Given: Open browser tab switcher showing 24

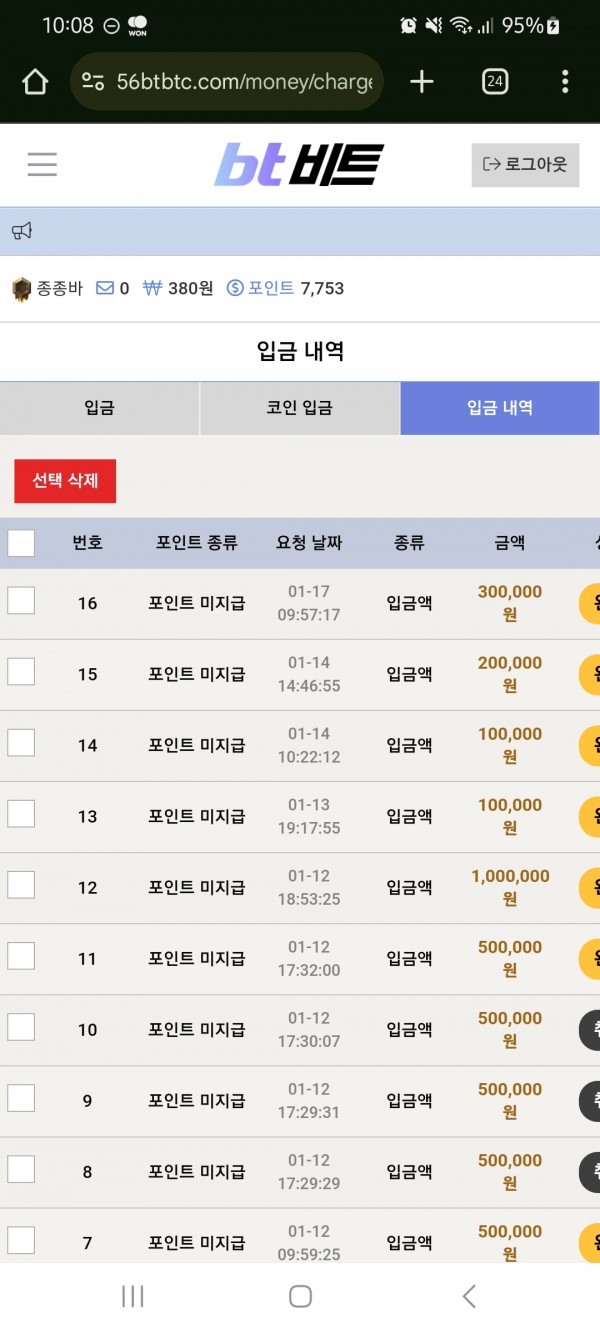Looking at the screenshot, I should pyautogui.click(x=495, y=82).
